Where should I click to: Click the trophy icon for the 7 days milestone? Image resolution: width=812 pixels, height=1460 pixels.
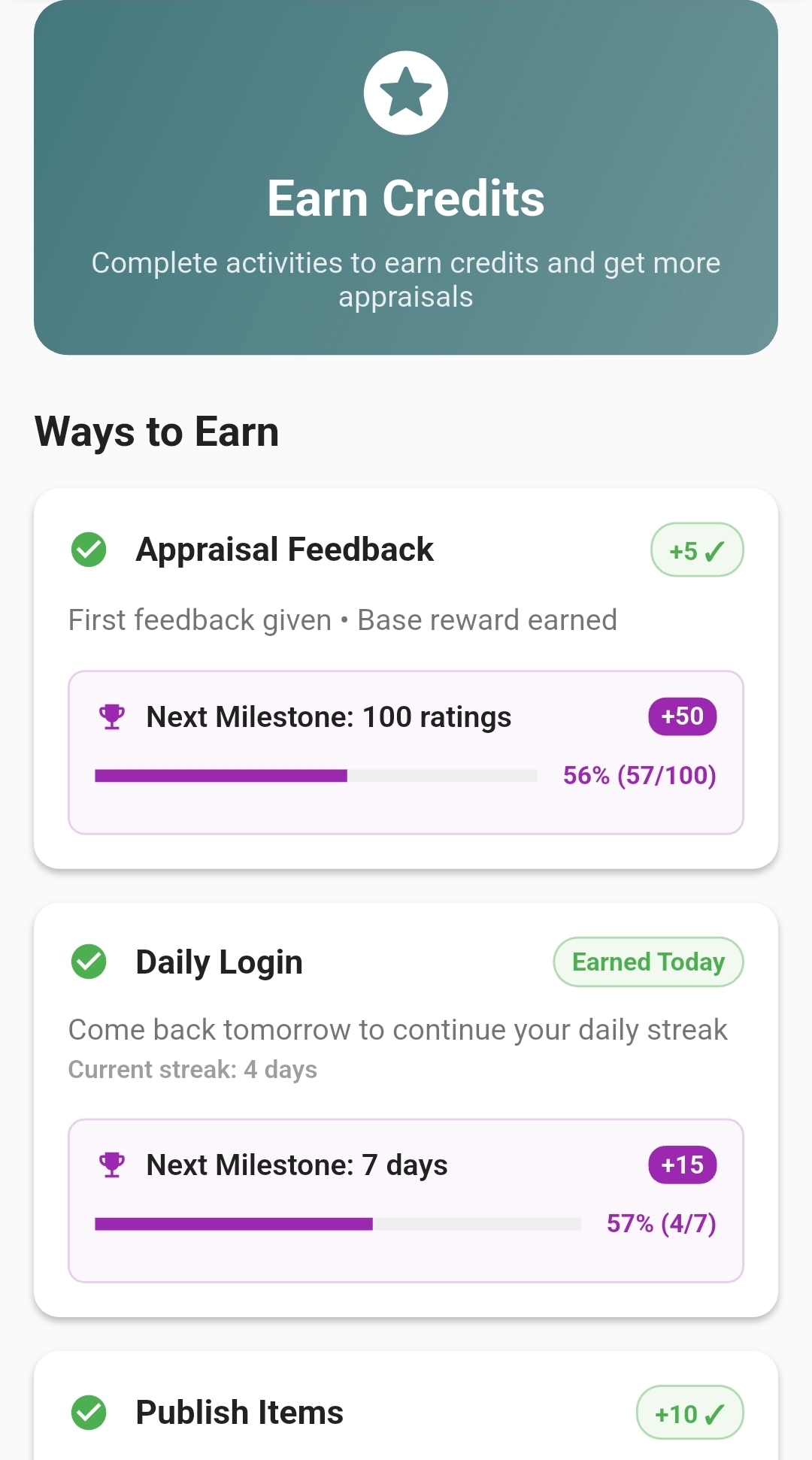click(x=112, y=1165)
